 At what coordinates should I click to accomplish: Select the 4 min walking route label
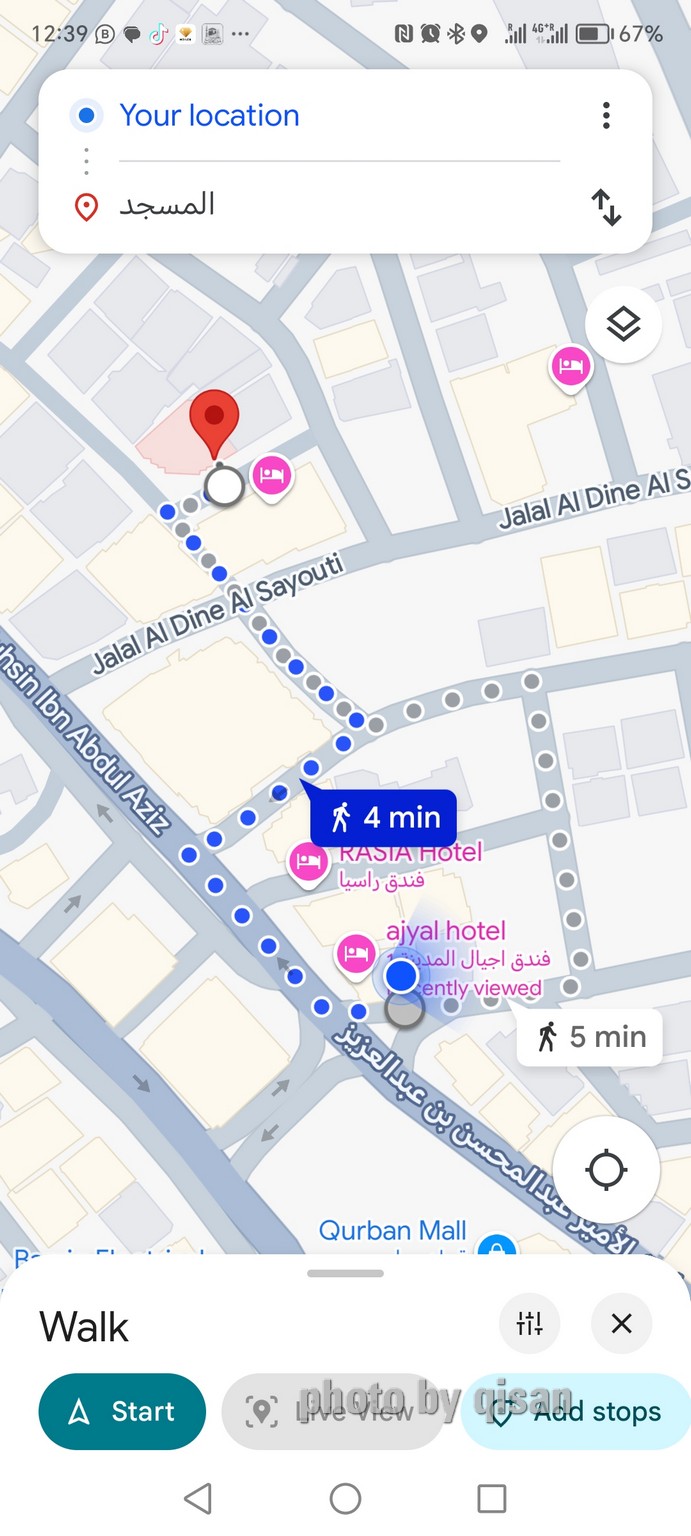click(x=384, y=817)
